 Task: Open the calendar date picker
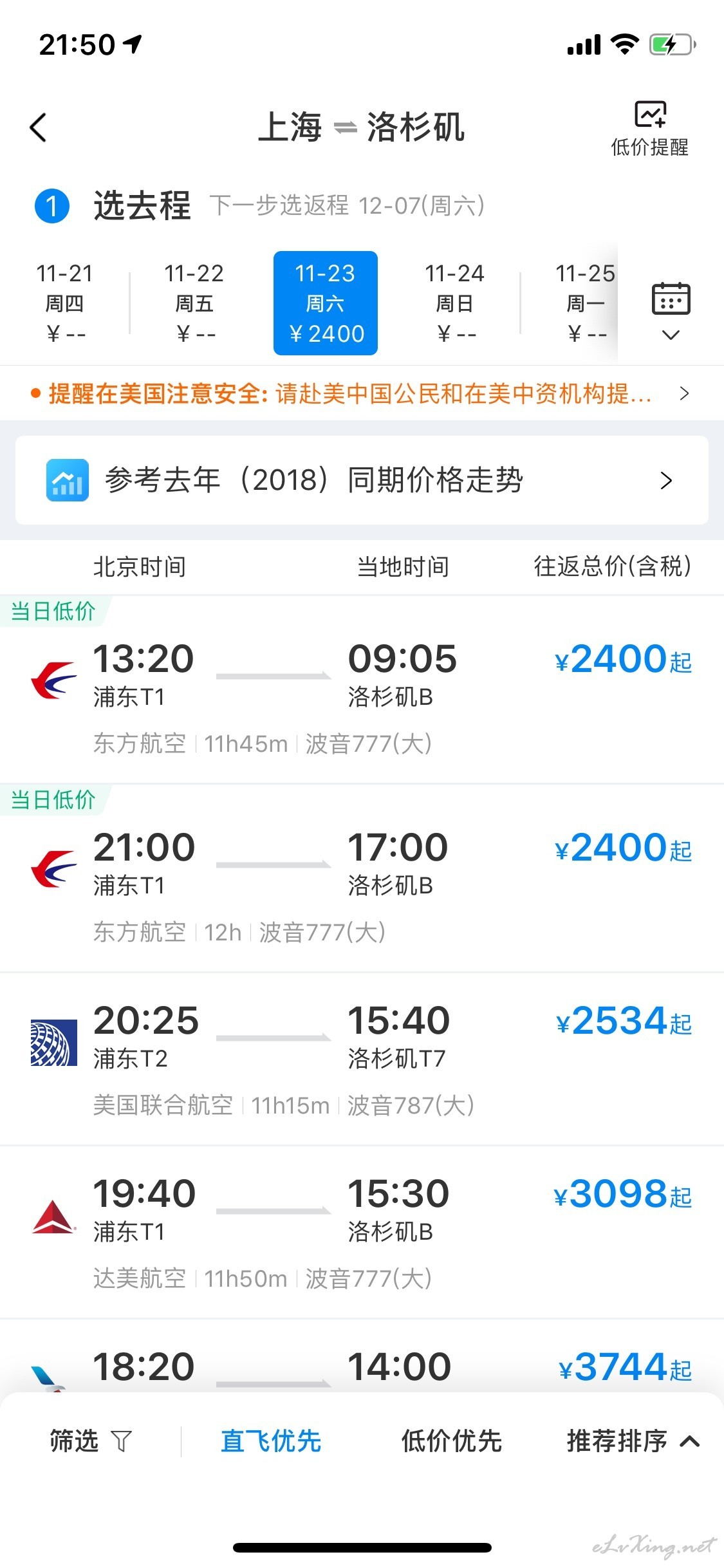pos(671,310)
